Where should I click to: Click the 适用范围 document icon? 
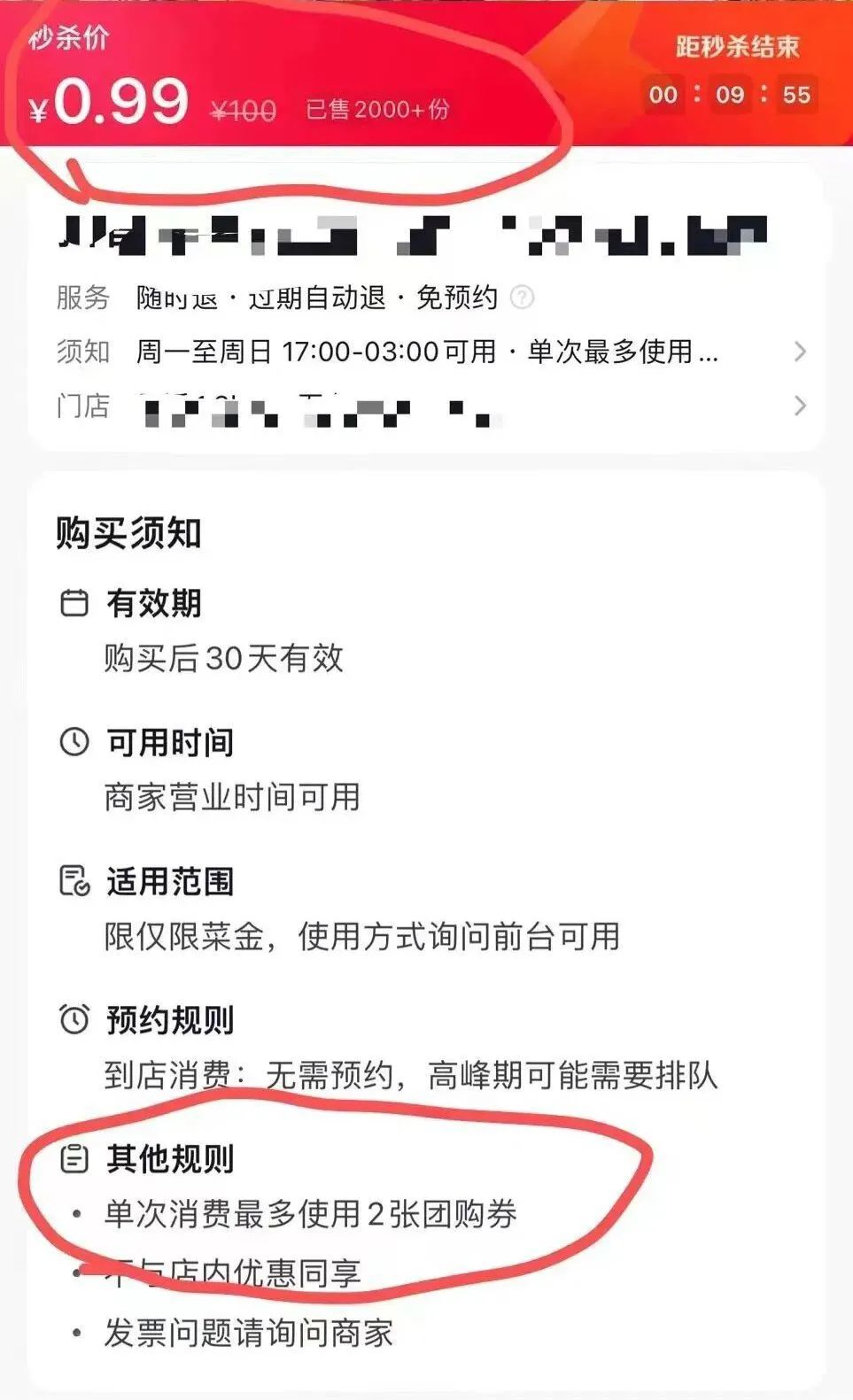75,882
